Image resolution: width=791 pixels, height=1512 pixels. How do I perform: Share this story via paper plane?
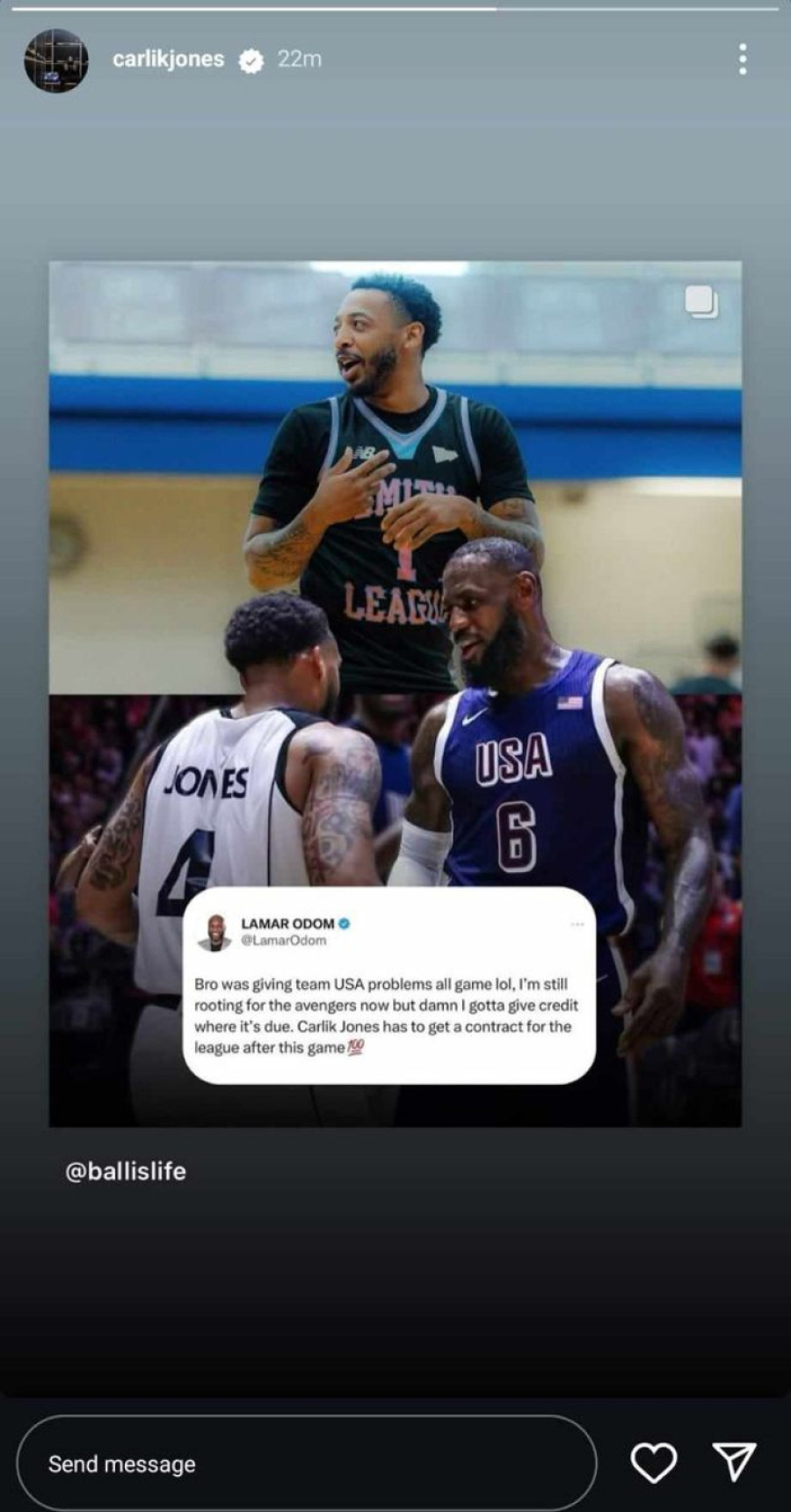tap(734, 1463)
